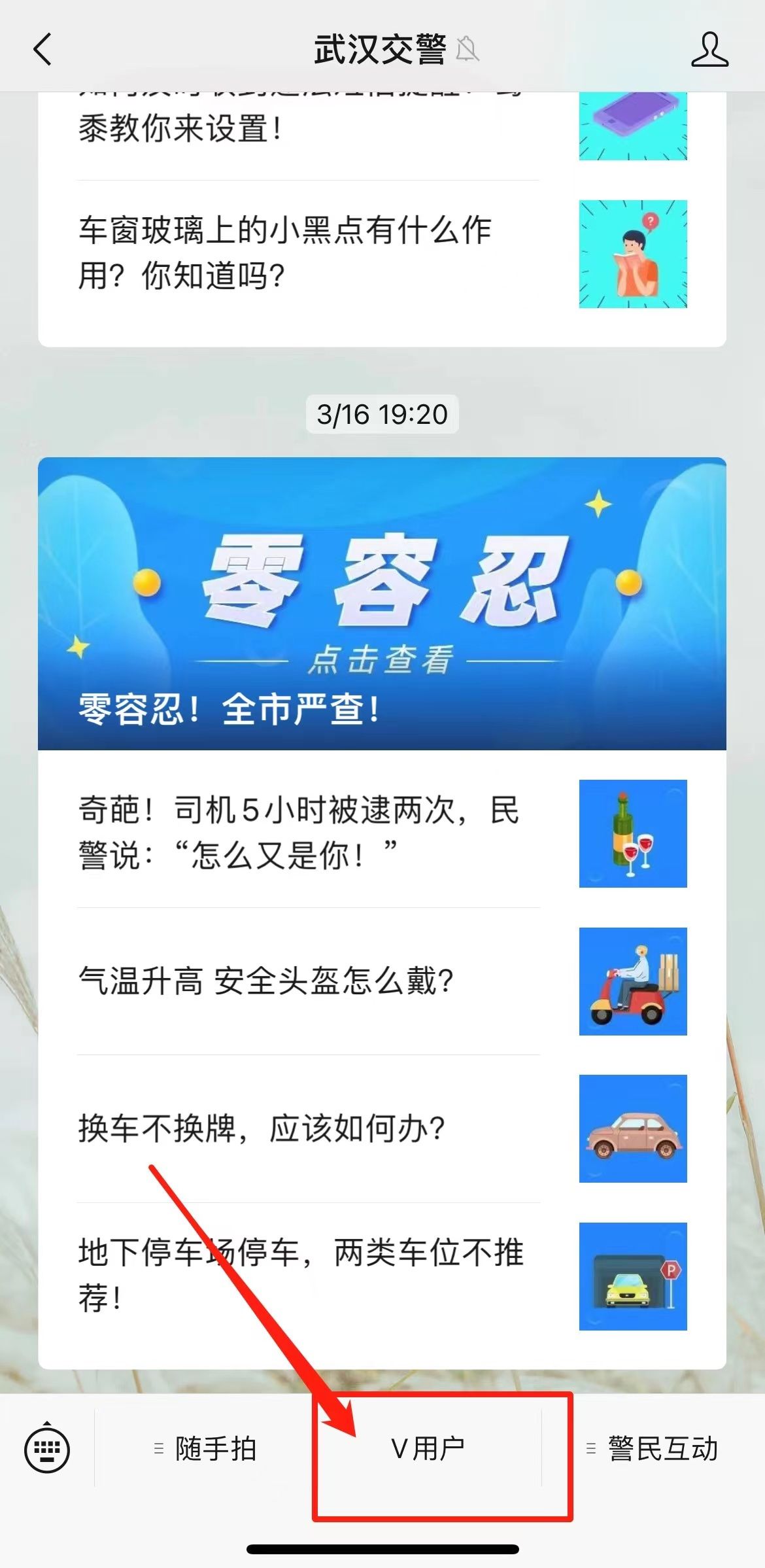Image resolution: width=765 pixels, height=1568 pixels.
Task: Tap the question-mark person thumbnail image
Action: 633,255
